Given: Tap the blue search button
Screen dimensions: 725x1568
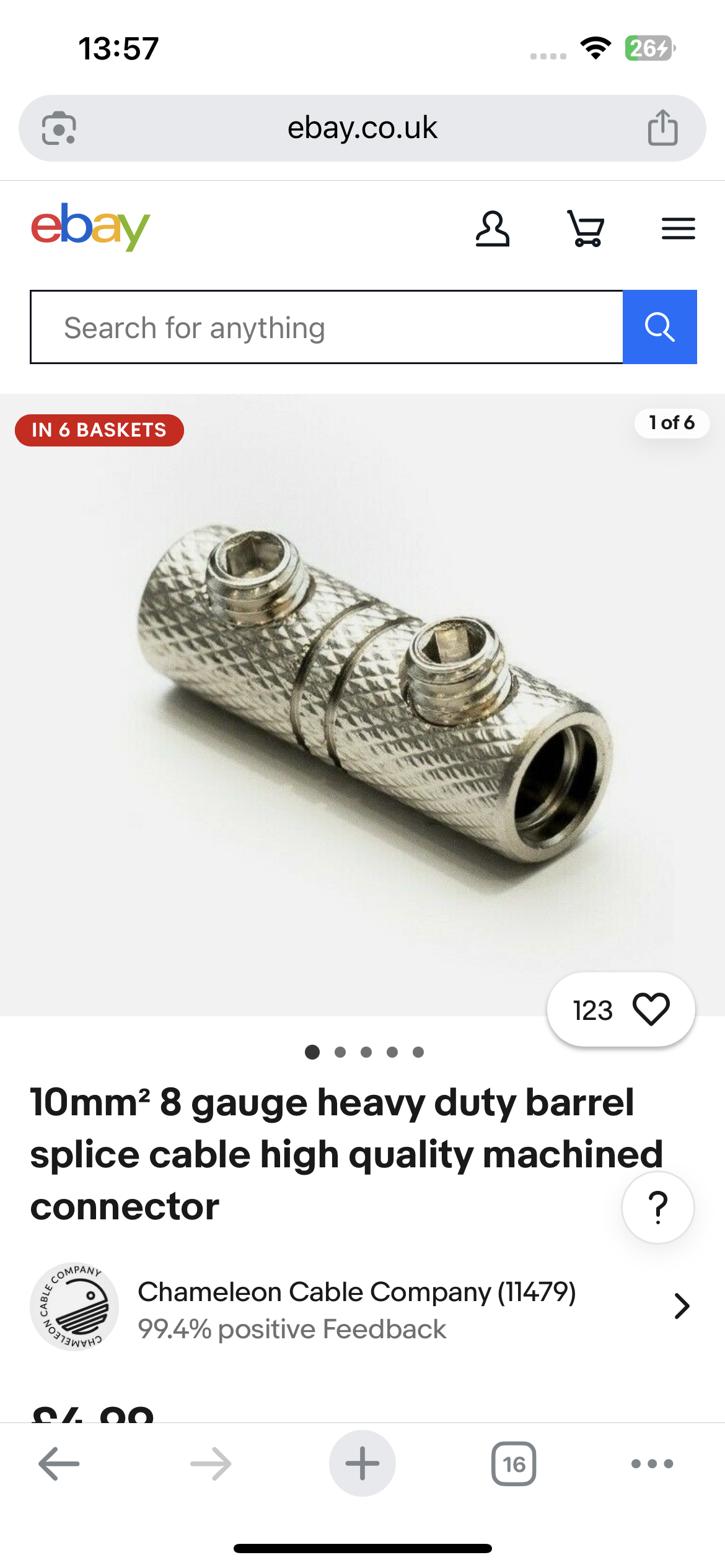Looking at the screenshot, I should 659,327.
